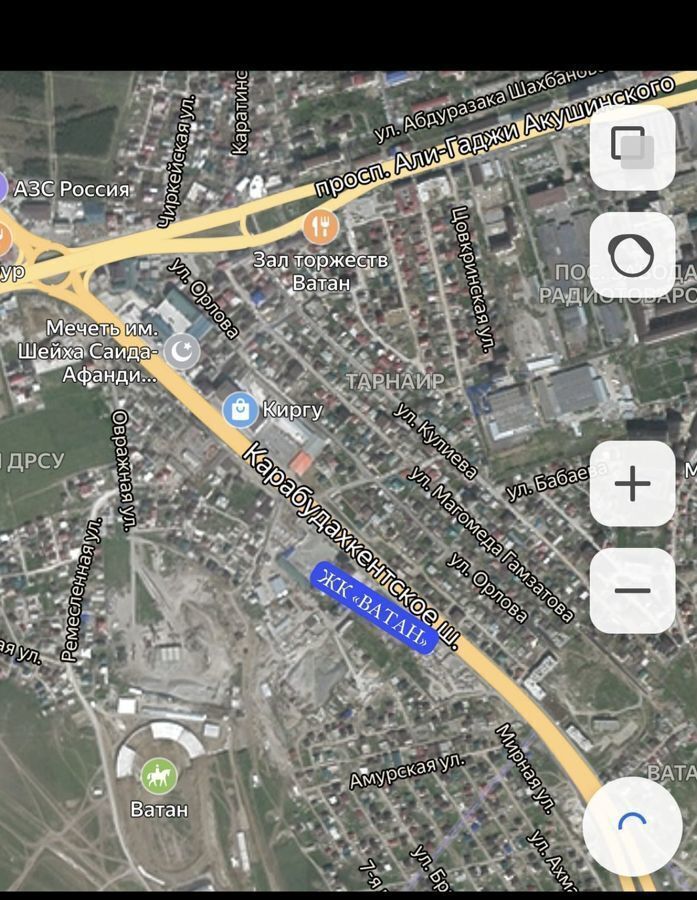Select the Киргу shop marker
697x900 pixels.
tap(240, 409)
